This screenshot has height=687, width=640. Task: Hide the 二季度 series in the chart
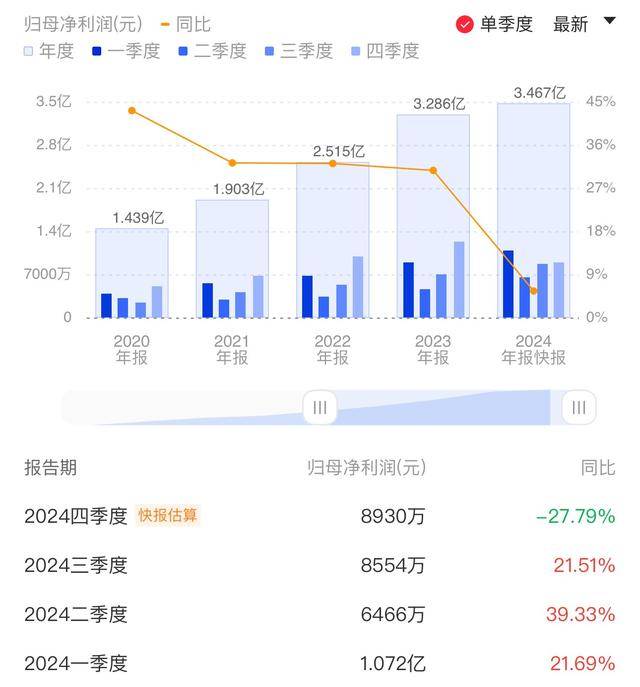211,51
